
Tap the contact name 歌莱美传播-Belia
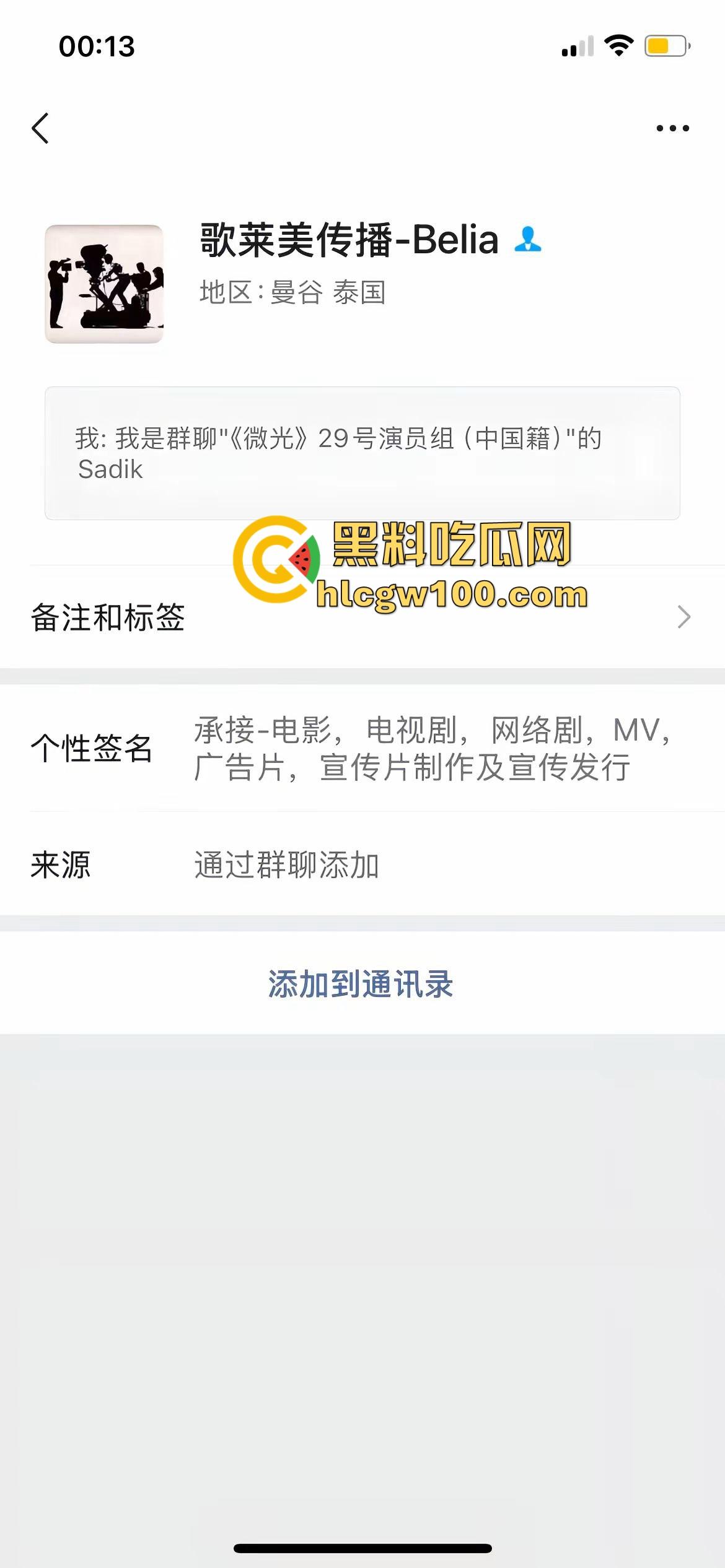click(347, 240)
